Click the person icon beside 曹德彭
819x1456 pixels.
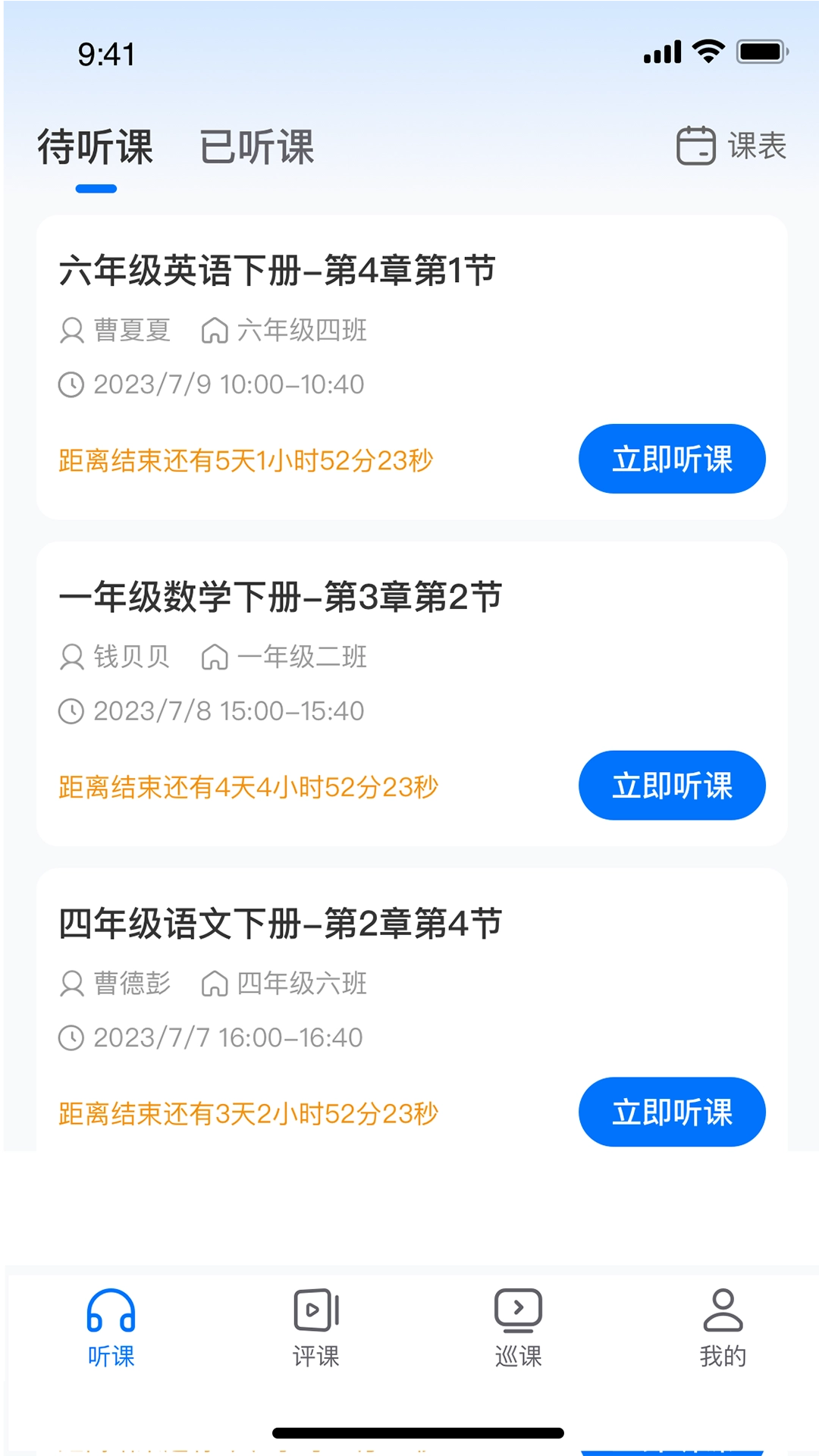pos(72,984)
